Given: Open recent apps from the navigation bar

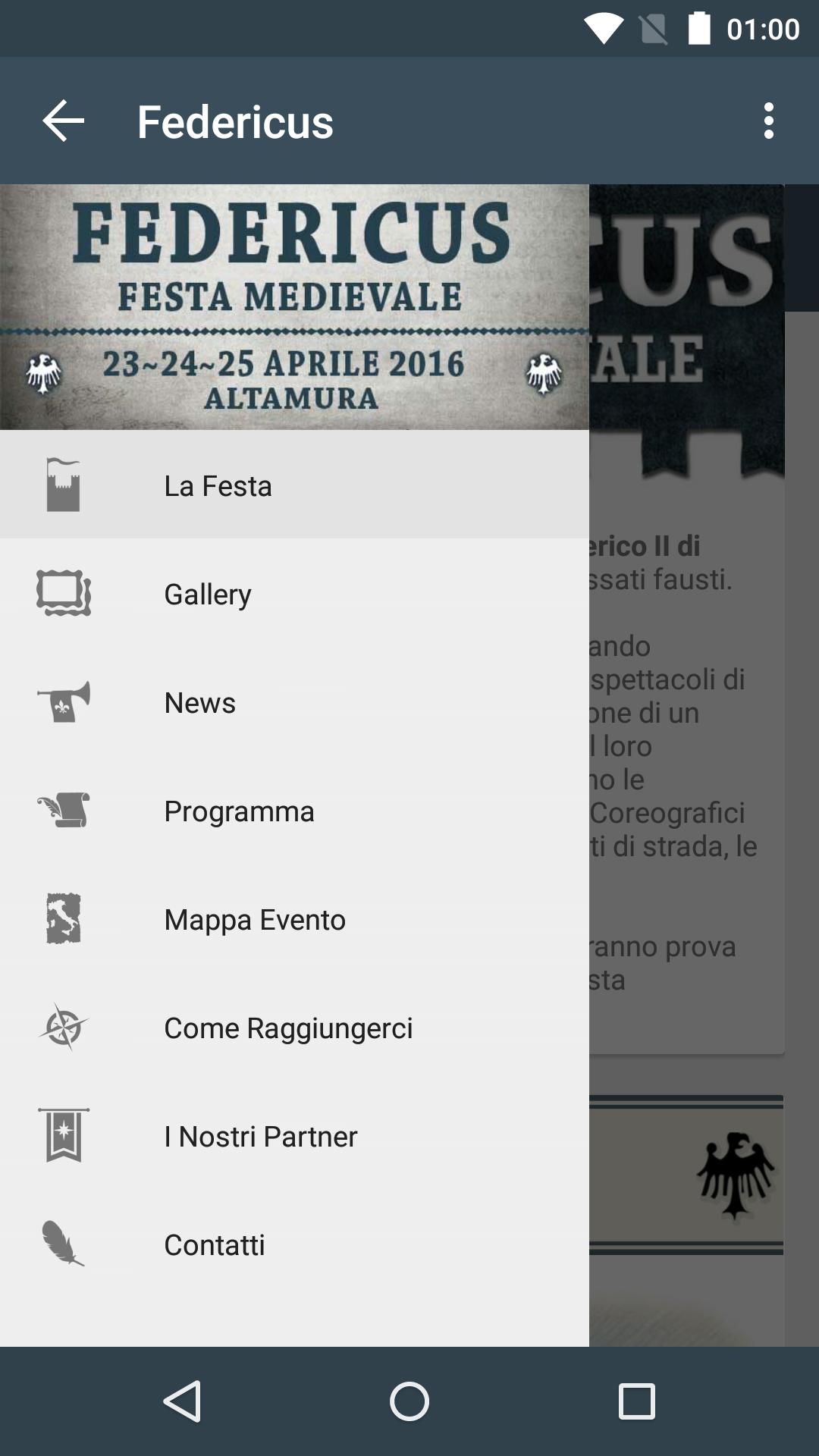Looking at the screenshot, I should pos(636,1401).
